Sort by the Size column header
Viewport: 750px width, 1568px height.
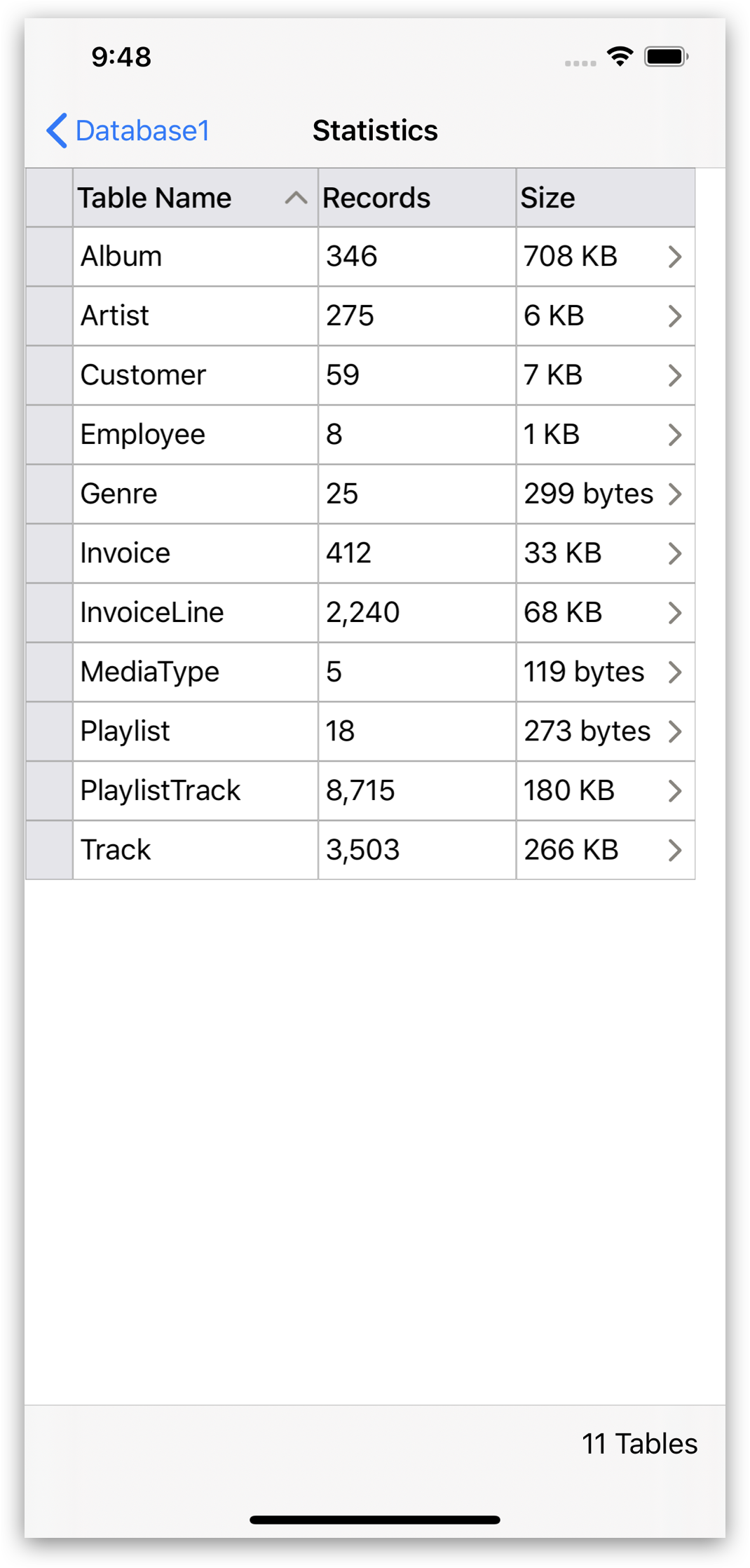[606, 198]
